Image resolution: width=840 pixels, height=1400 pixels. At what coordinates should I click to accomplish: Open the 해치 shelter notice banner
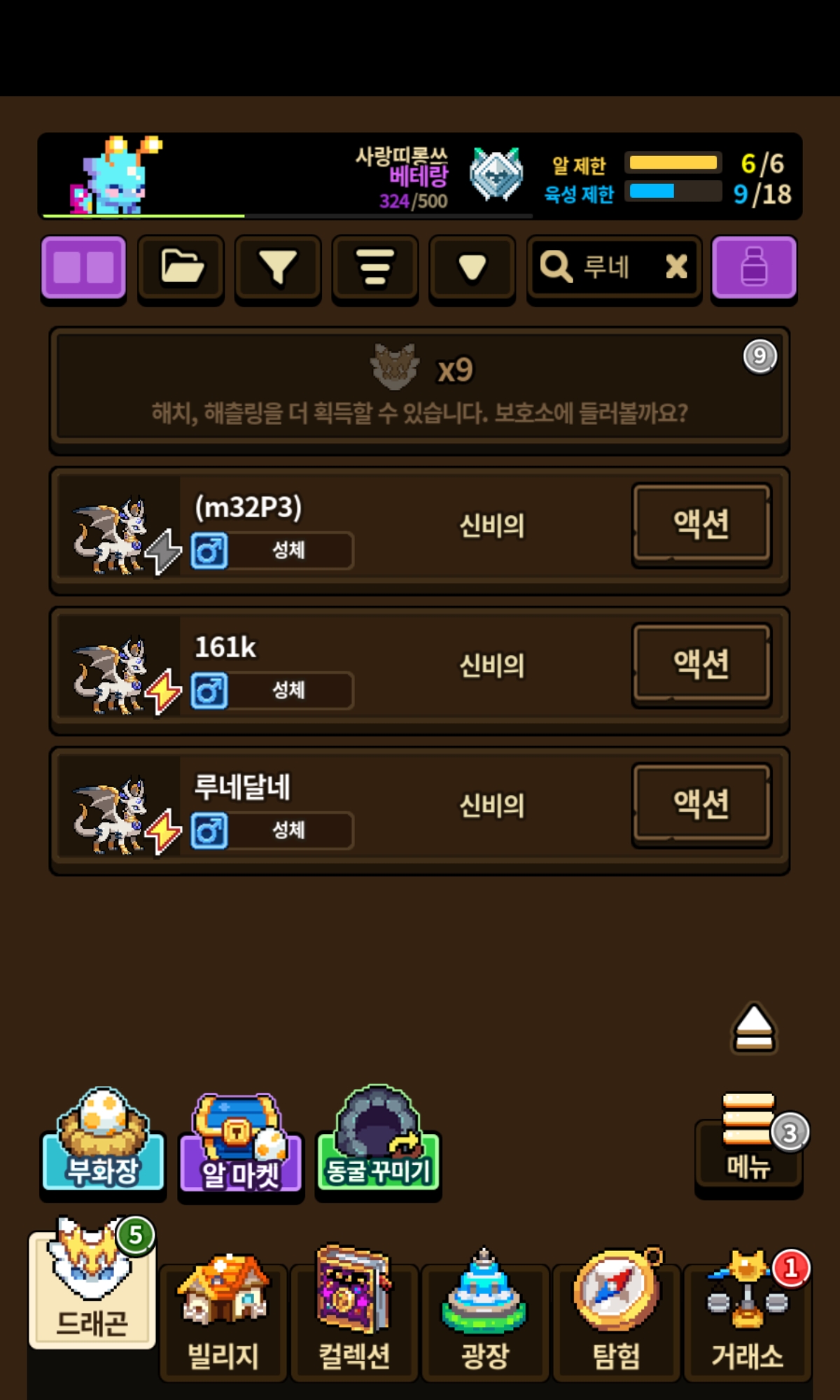tap(419, 388)
